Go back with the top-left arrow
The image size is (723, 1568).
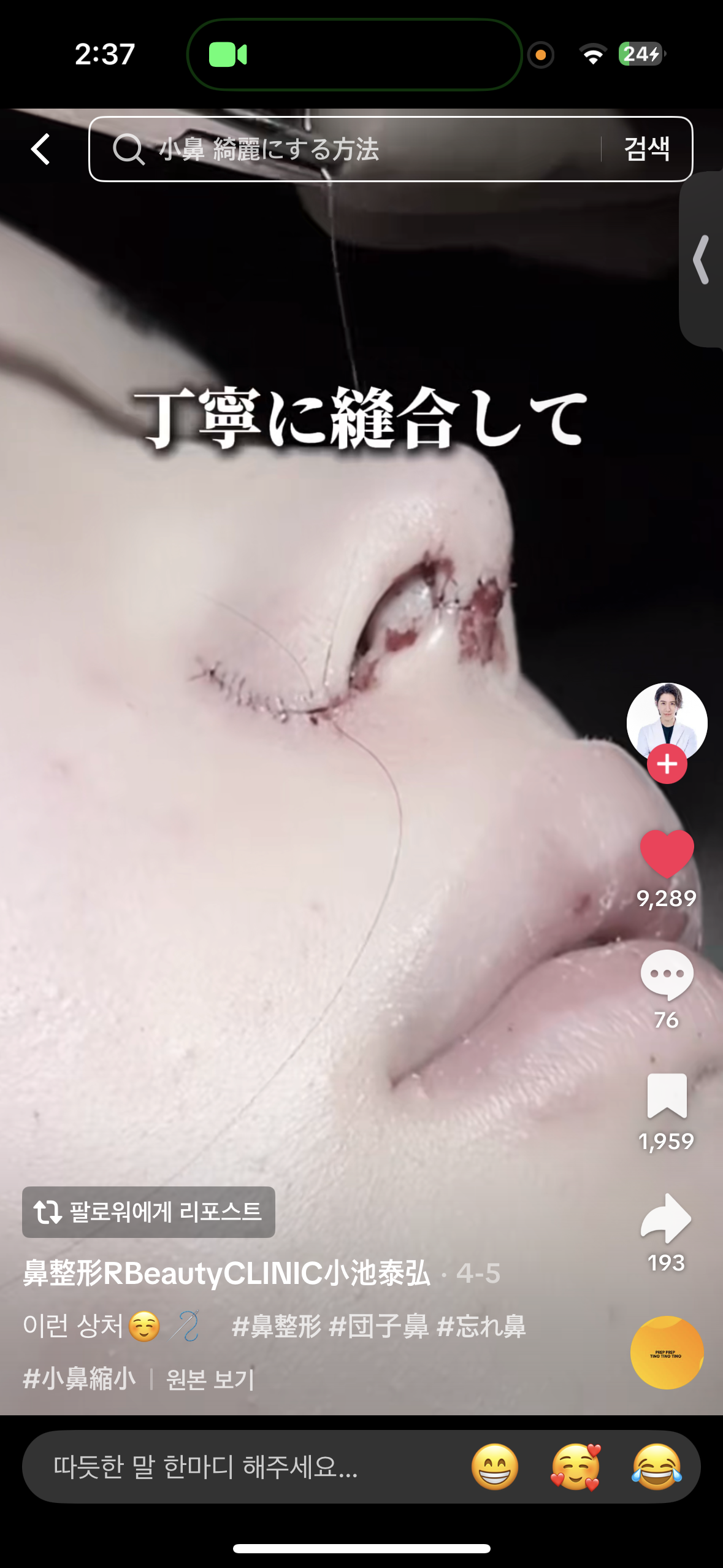click(40, 149)
